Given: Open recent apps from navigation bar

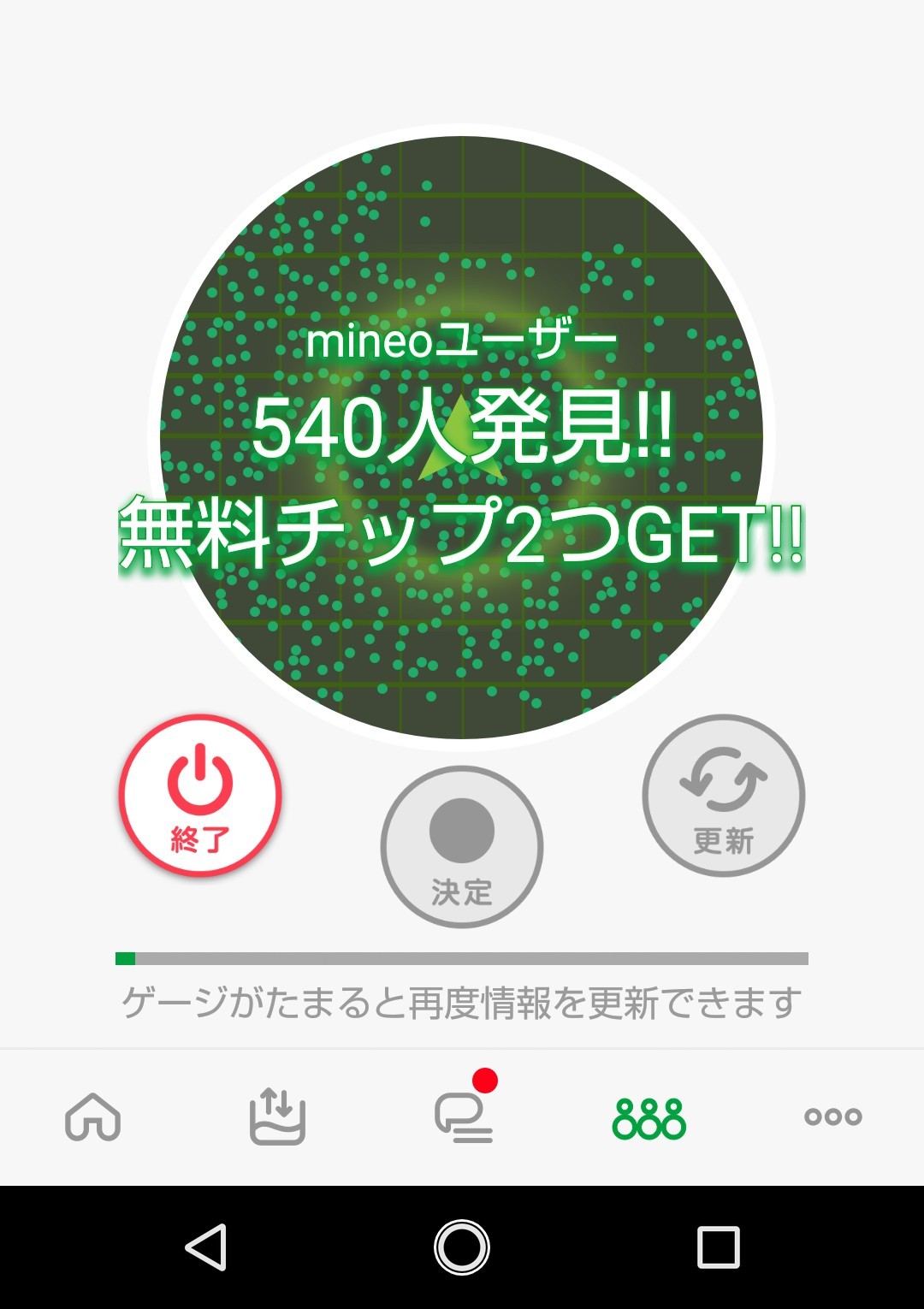Looking at the screenshot, I should tap(718, 1247).
